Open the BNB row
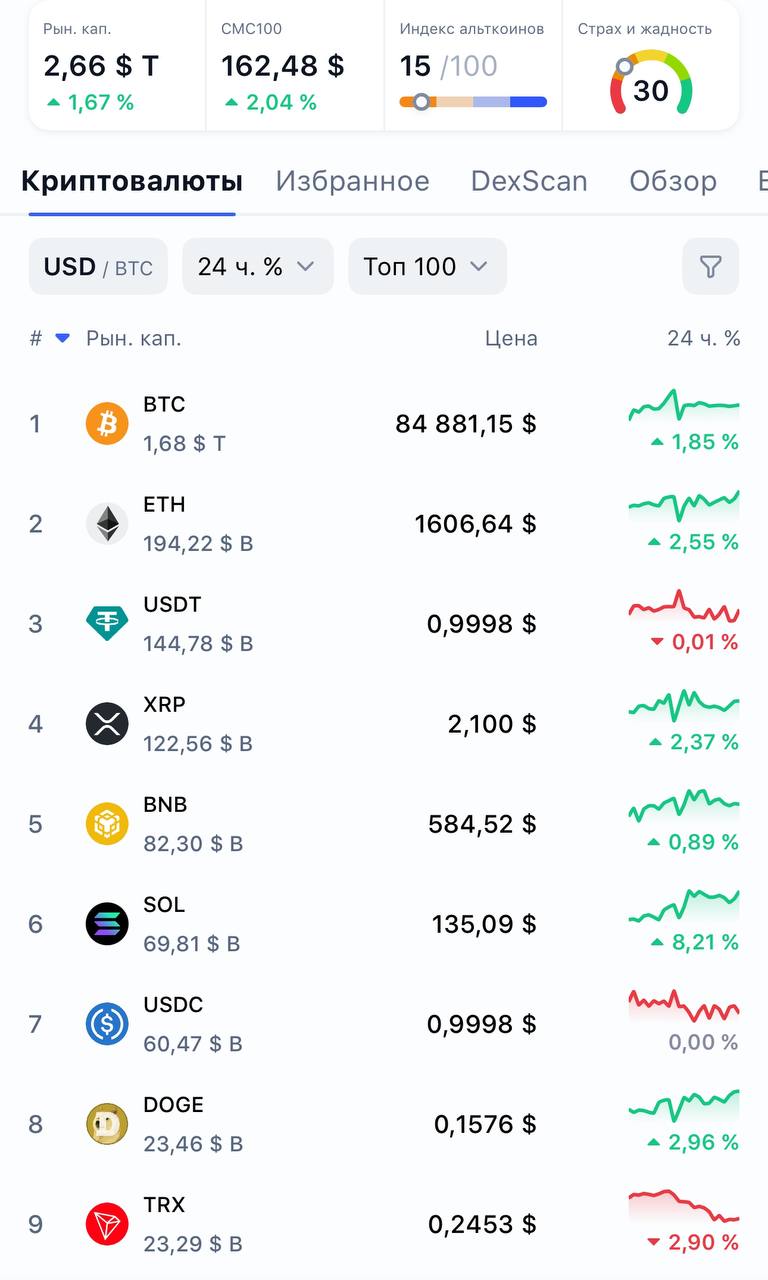Screen dimensions: 768x1280 coord(384,823)
